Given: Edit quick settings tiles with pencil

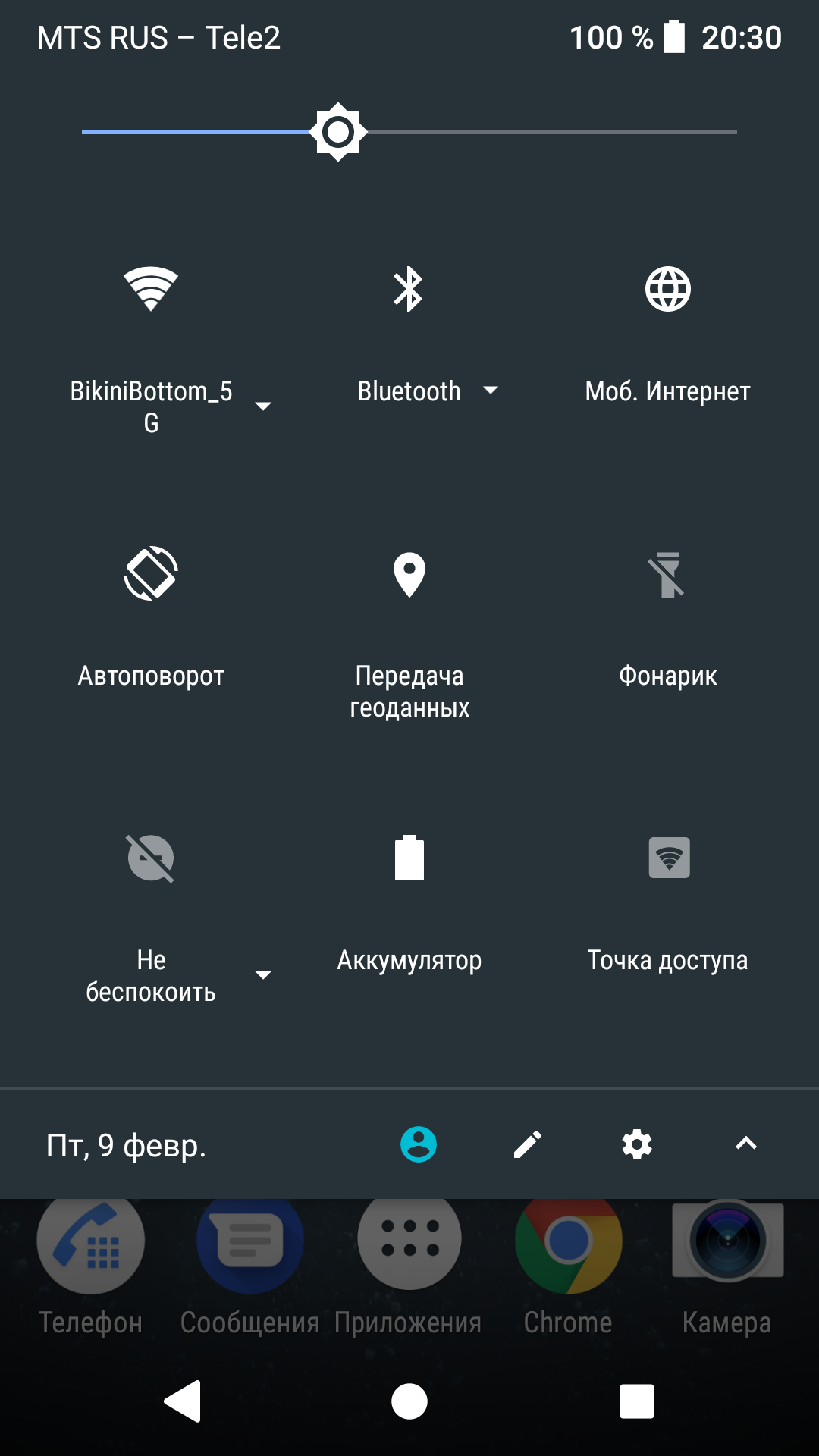Looking at the screenshot, I should (x=528, y=1144).
